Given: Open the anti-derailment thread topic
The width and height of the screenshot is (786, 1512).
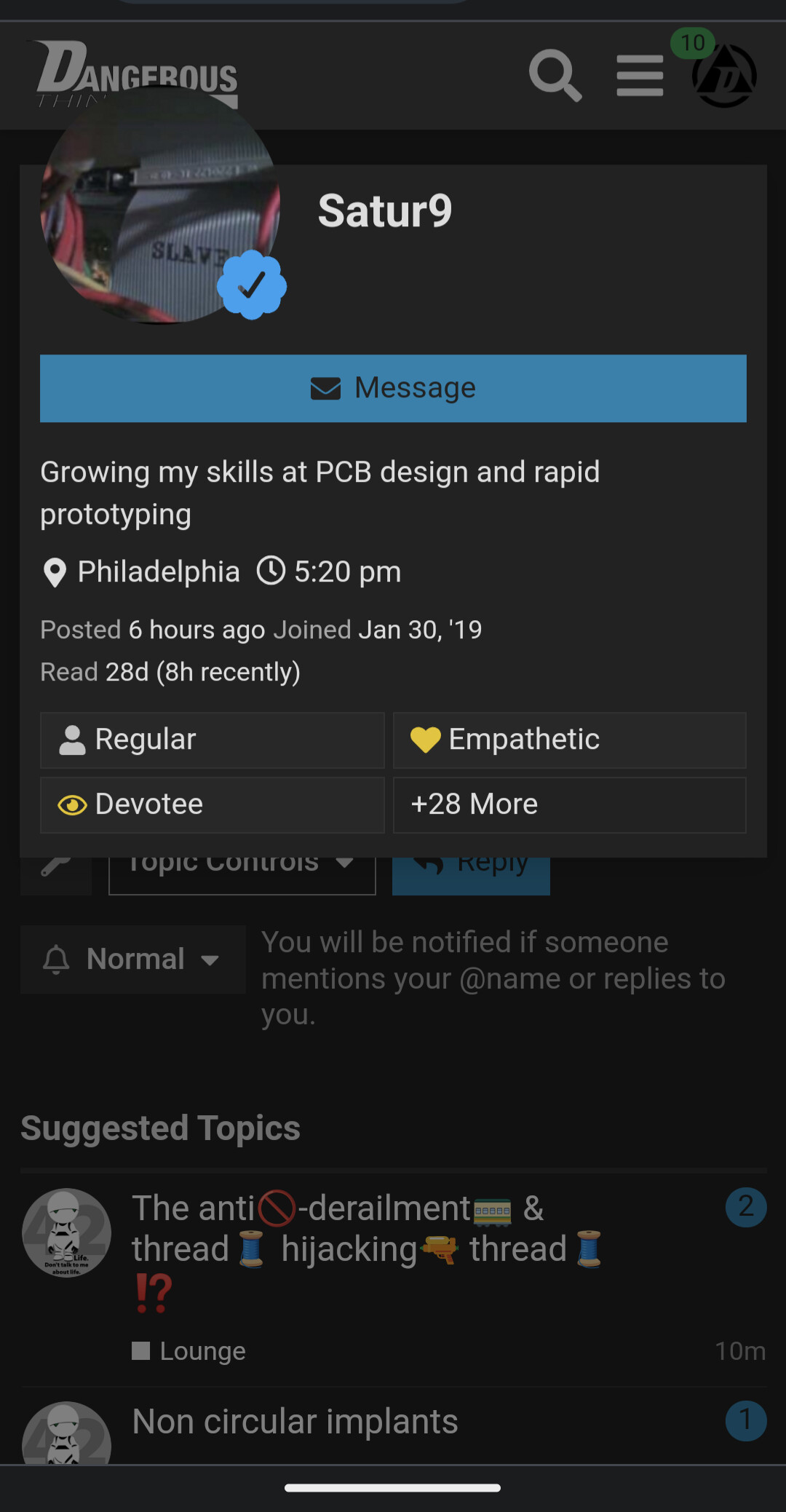Looking at the screenshot, I should 368,1251.
